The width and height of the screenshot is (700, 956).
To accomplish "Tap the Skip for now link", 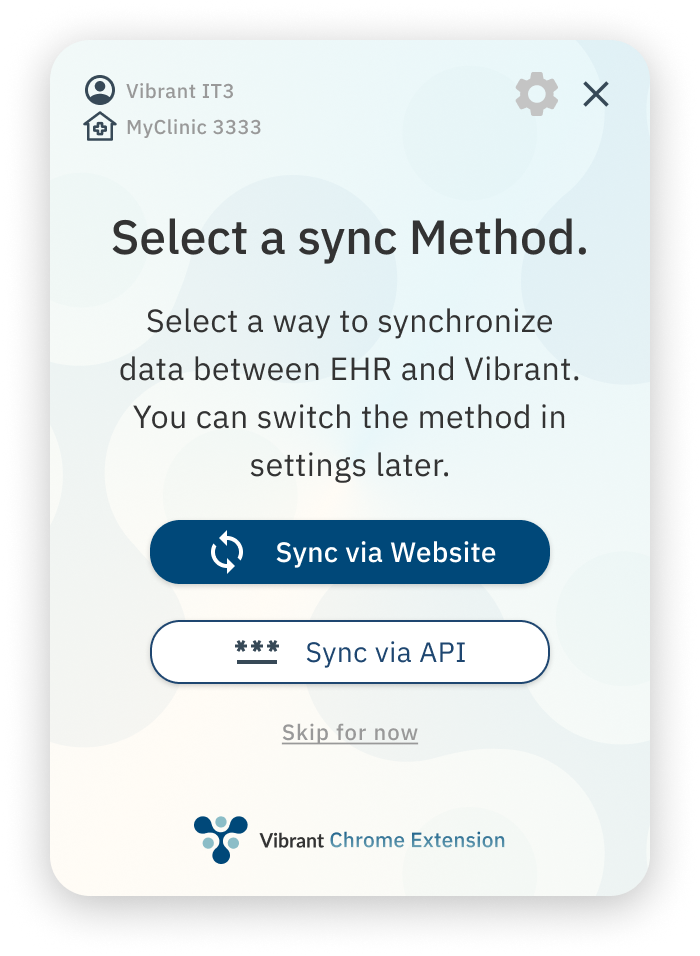I will point(350,733).
